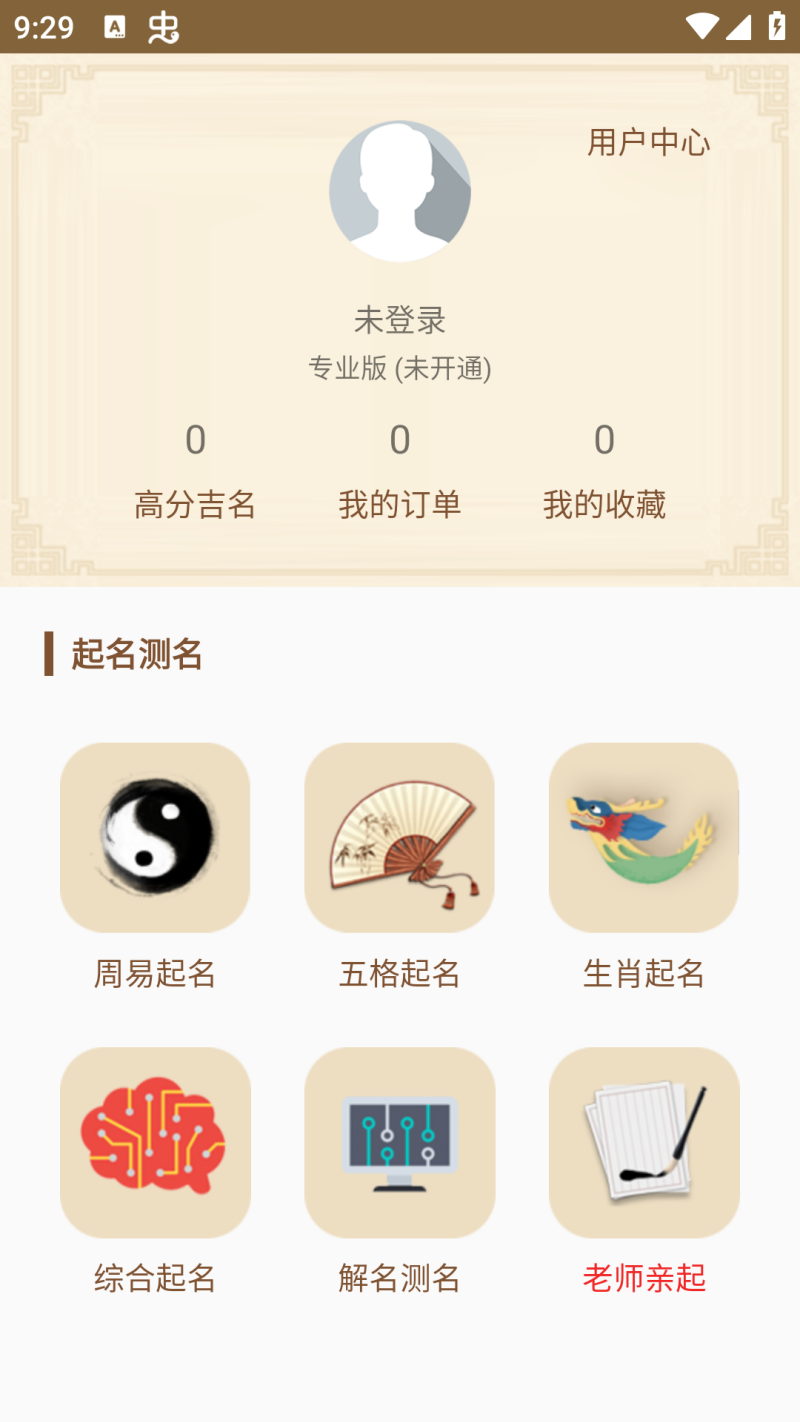Select 老师亲起 teacher naming service

(x=644, y=1142)
